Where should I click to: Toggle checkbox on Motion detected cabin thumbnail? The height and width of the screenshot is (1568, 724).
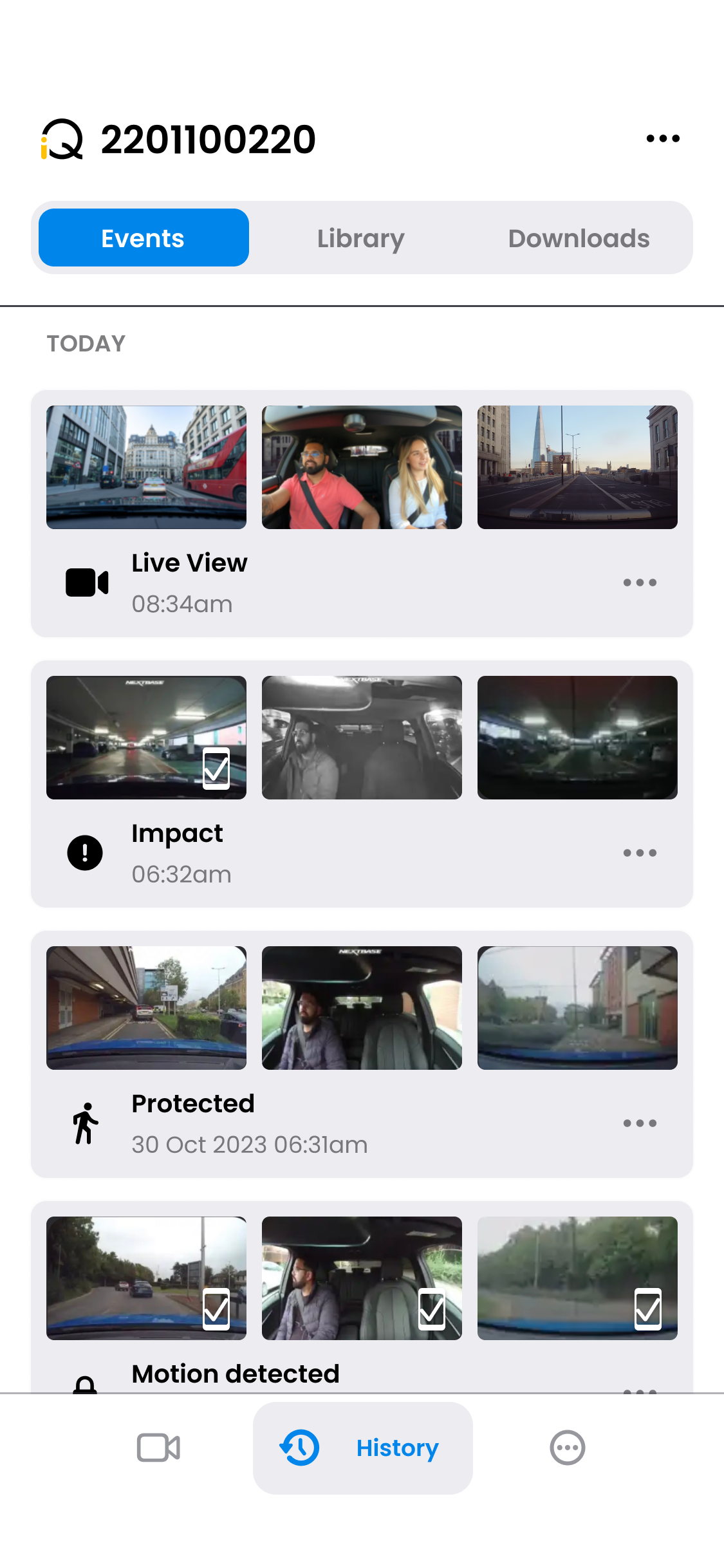432,1309
